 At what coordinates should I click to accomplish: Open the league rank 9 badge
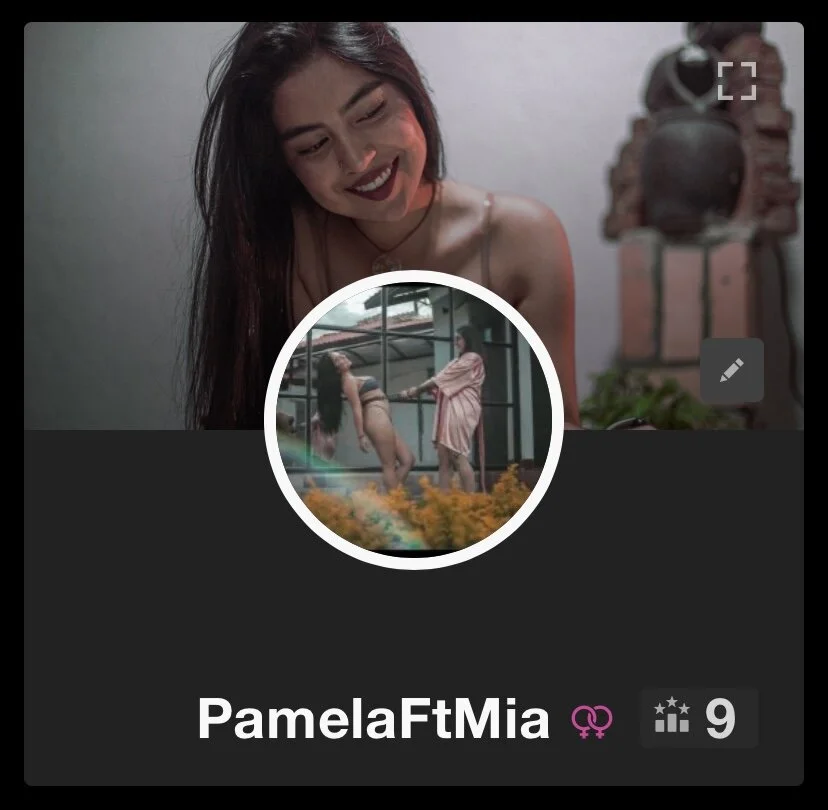click(698, 718)
